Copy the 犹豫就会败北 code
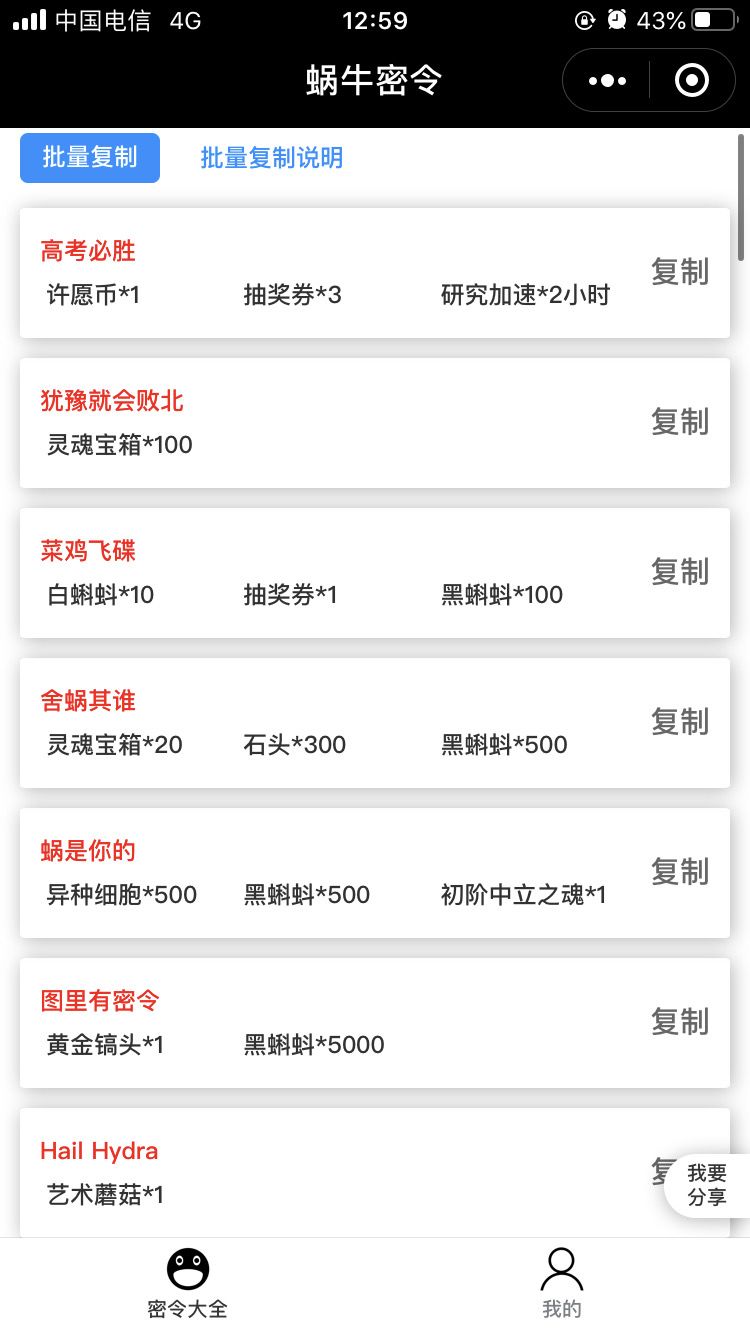The width and height of the screenshot is (750, 1334). (680, 422)
